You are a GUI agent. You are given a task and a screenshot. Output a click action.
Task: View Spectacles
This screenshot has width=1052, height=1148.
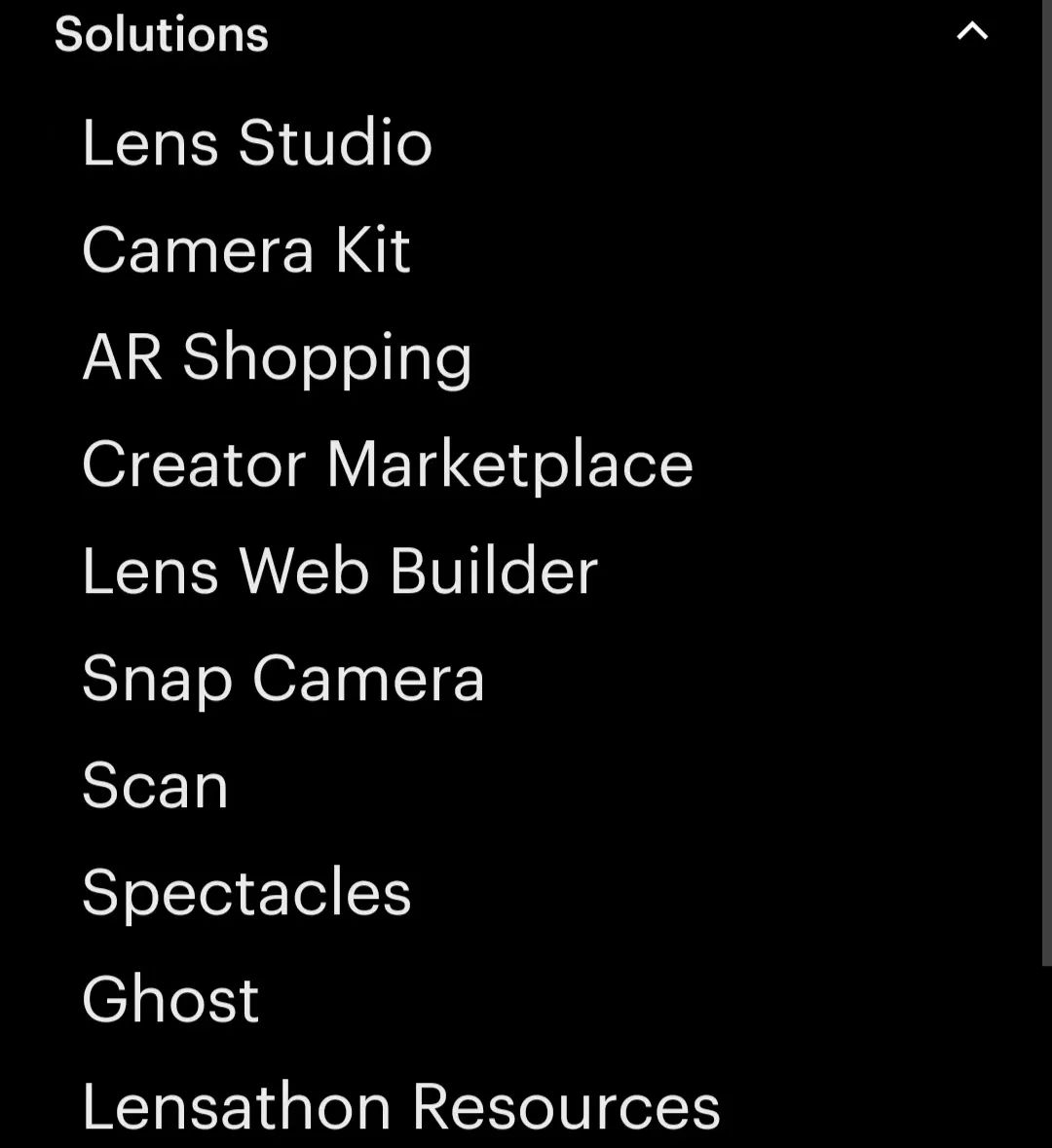click(247, 893)
